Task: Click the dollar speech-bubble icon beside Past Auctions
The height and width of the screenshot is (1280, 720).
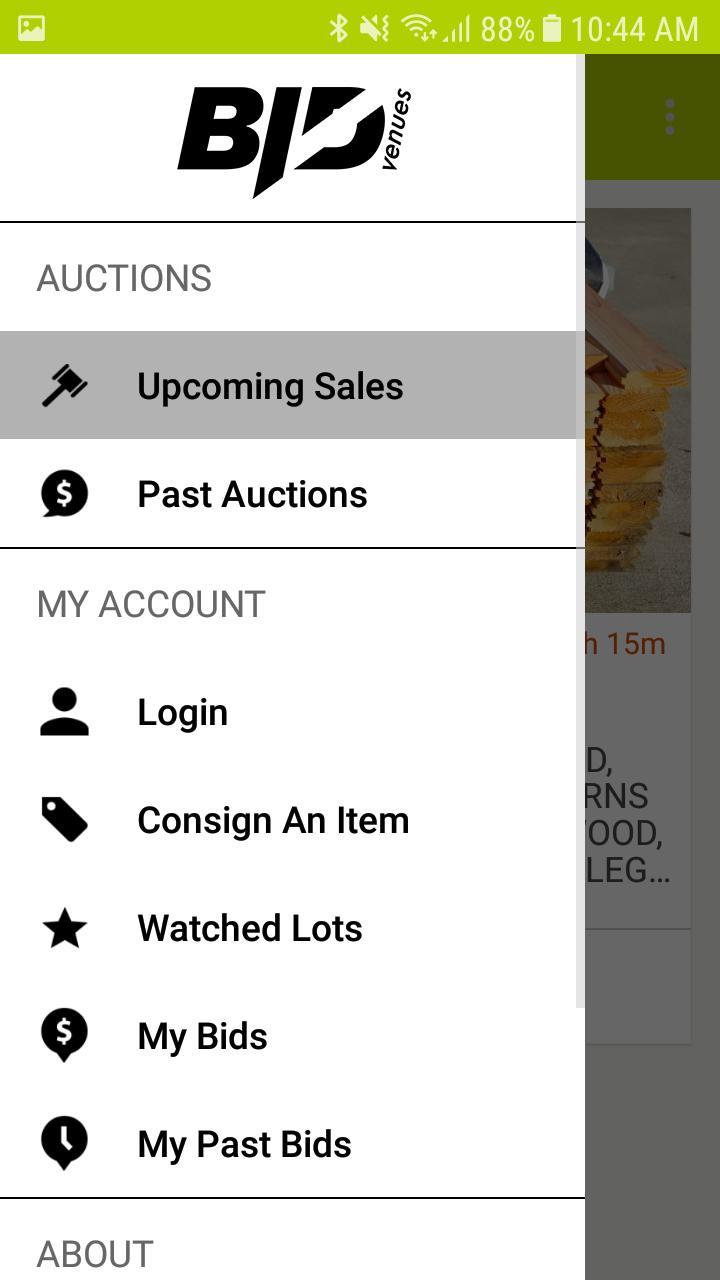Action: [x=63, y=492]
